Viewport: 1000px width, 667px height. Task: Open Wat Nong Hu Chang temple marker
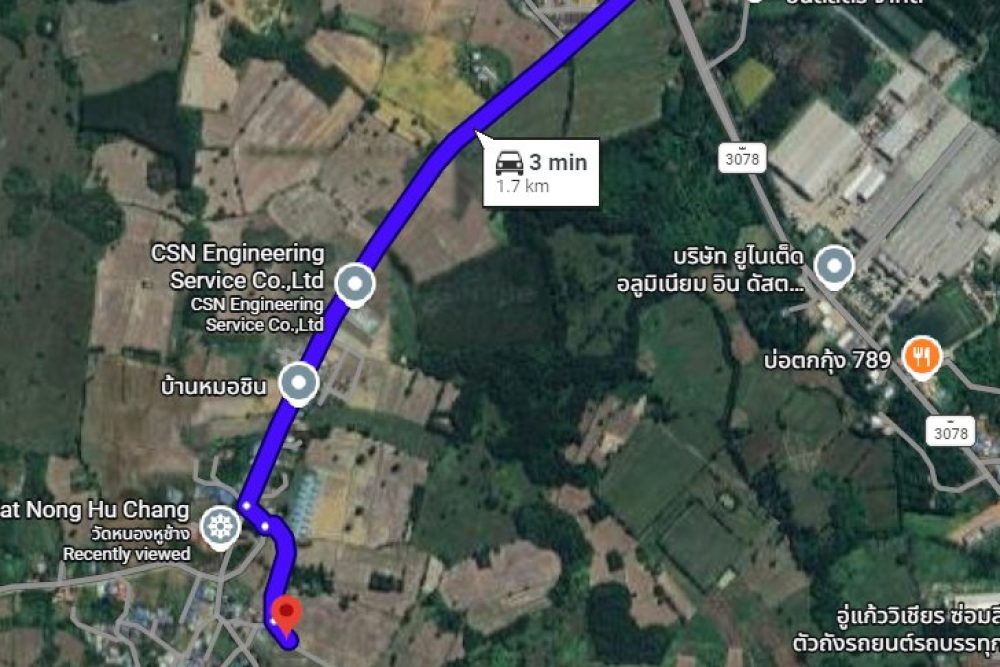click(219, 524)
